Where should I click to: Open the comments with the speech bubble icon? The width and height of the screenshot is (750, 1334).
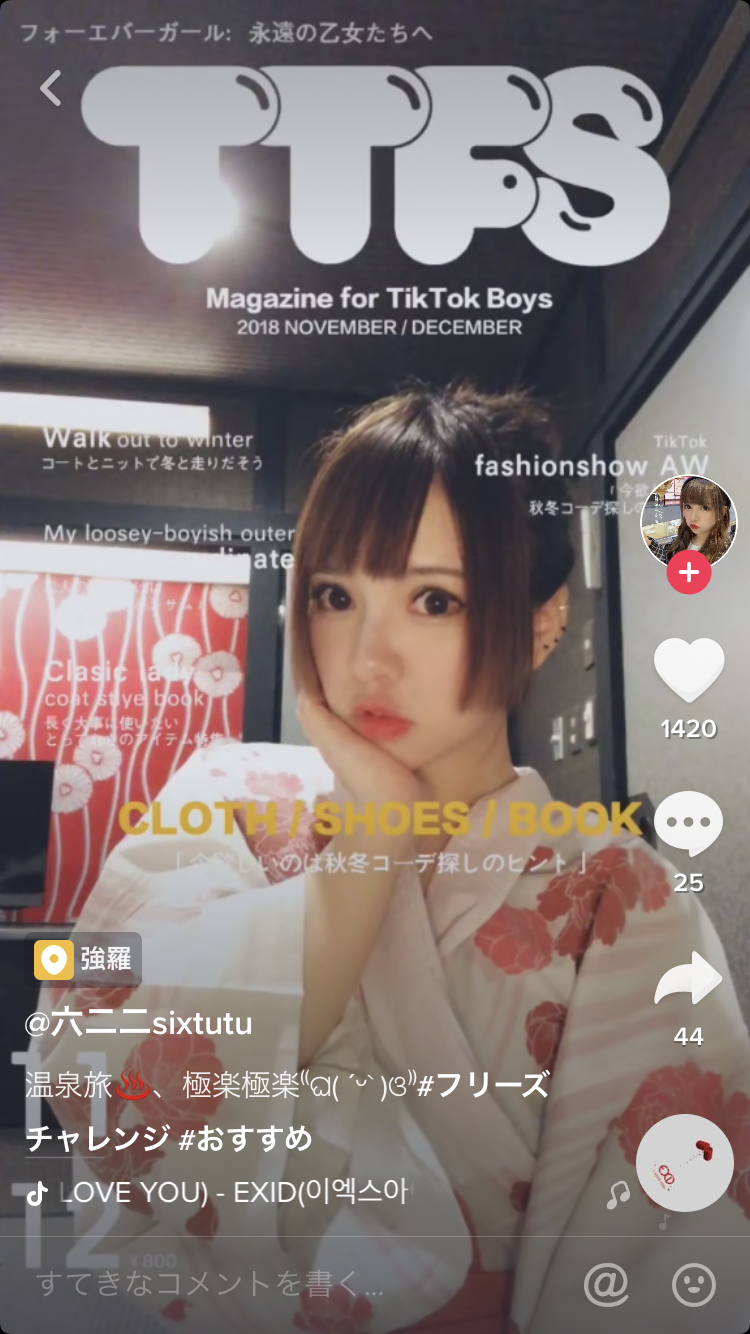click(x=688, y=823)
